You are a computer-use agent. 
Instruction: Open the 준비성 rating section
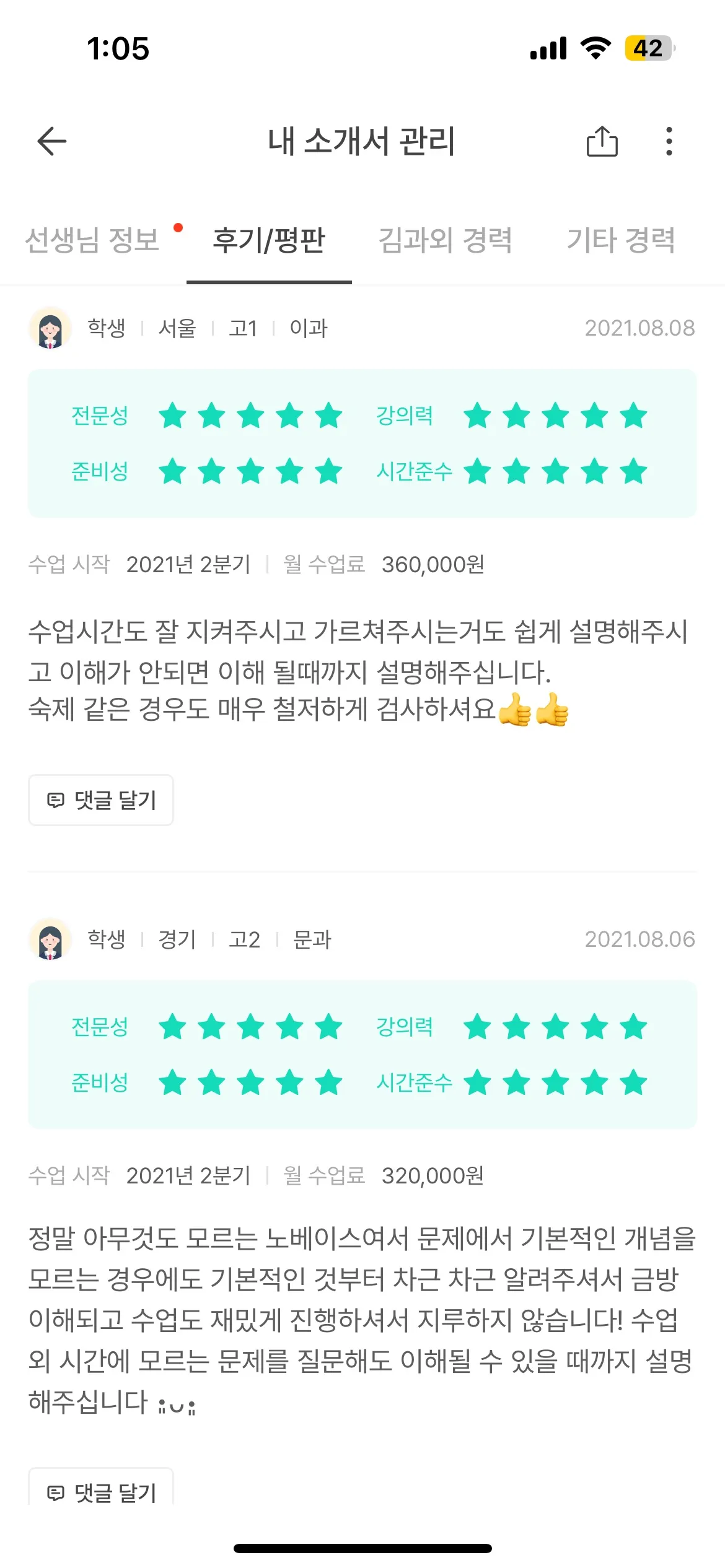[x=100, y=471]
